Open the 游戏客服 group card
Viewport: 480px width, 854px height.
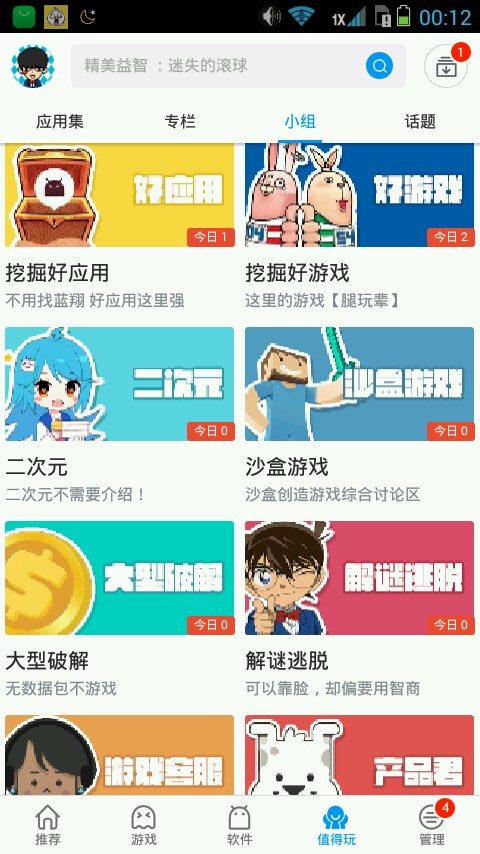click(x=120, y=755)
